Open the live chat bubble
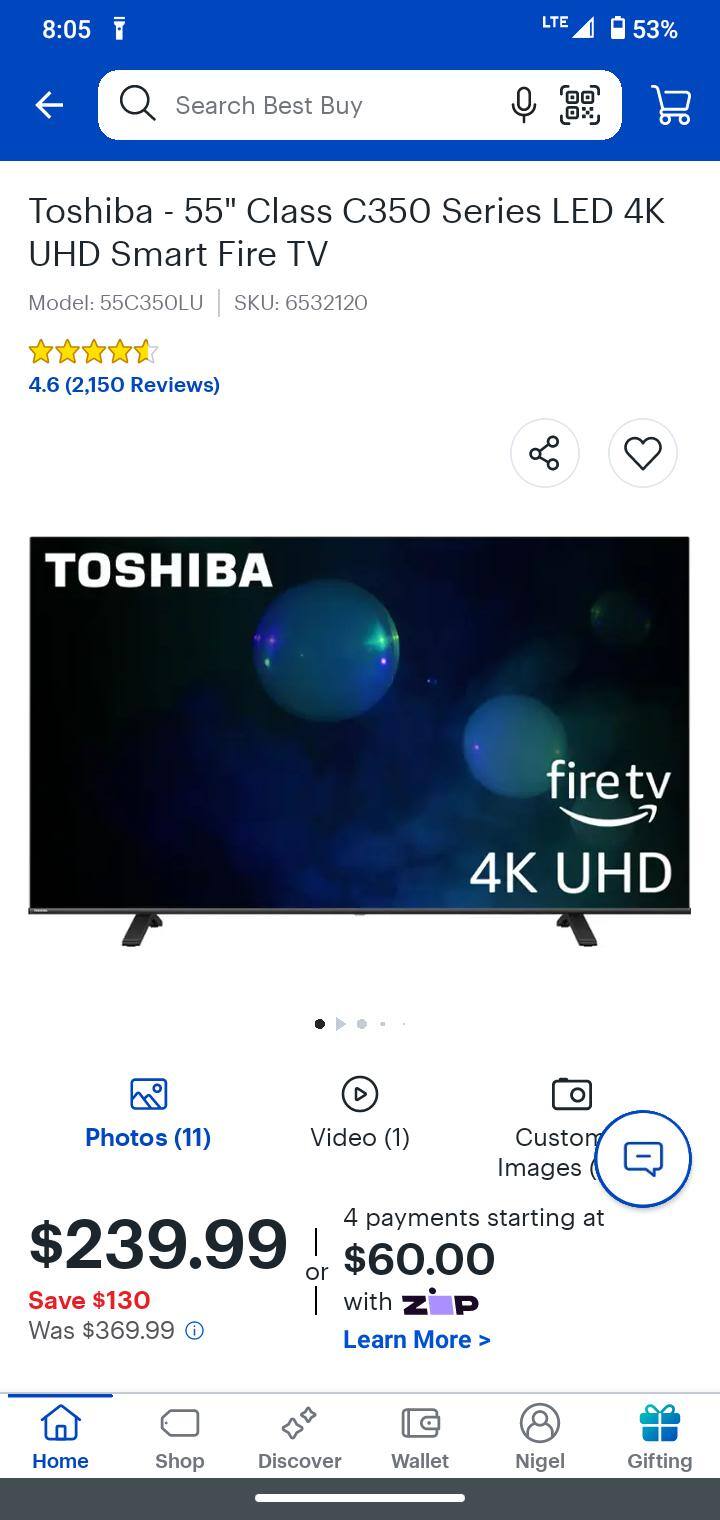Screen dimensions: 720x1520 pos(643,1158)
